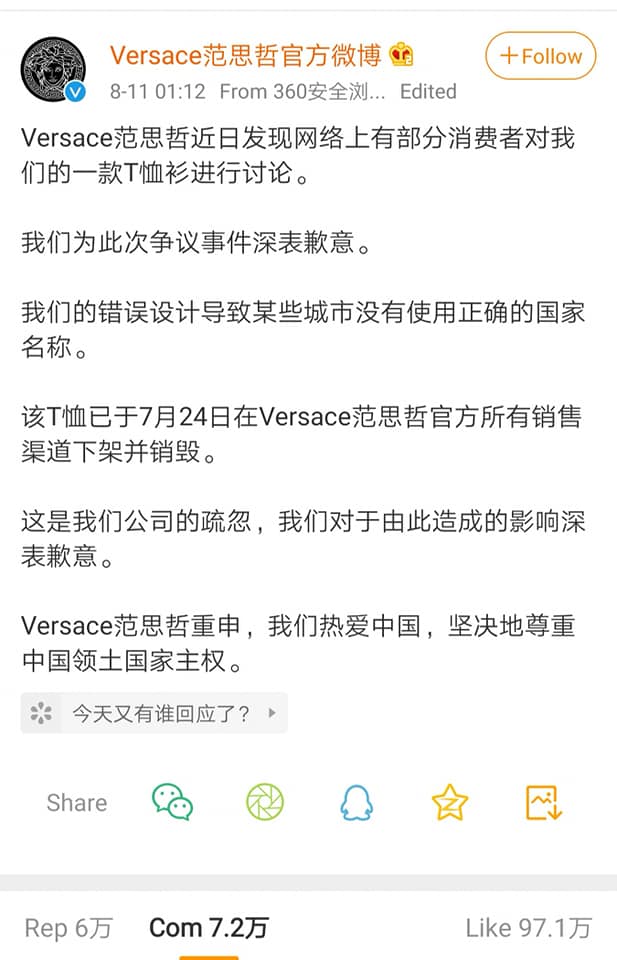Share to WeChat Moments
Image resolution: width=617 pixels, height=960 pixels.
[x=265, y=802]
